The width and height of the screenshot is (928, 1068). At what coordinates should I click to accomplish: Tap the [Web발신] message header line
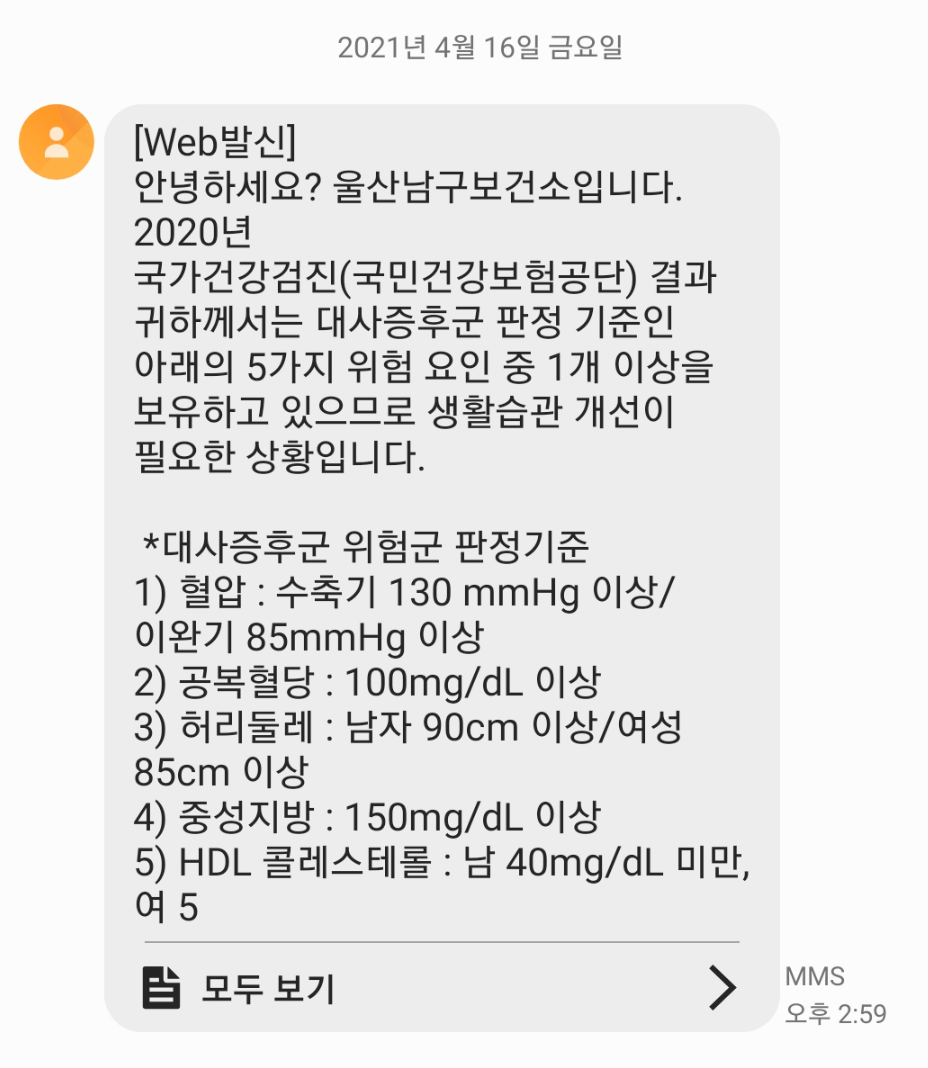[212, 146]
